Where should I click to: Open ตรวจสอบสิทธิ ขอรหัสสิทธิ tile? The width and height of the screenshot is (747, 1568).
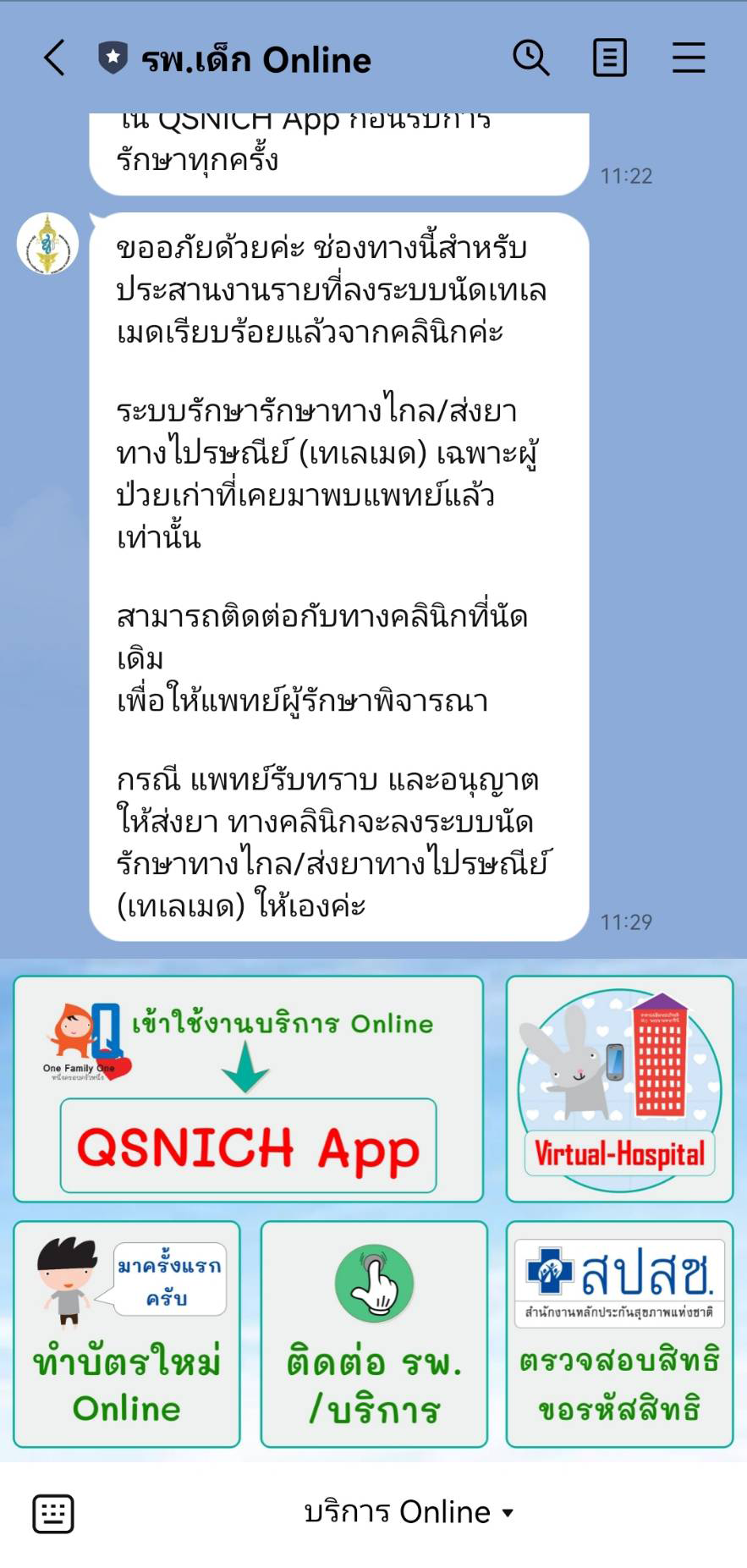point(619,1334)
